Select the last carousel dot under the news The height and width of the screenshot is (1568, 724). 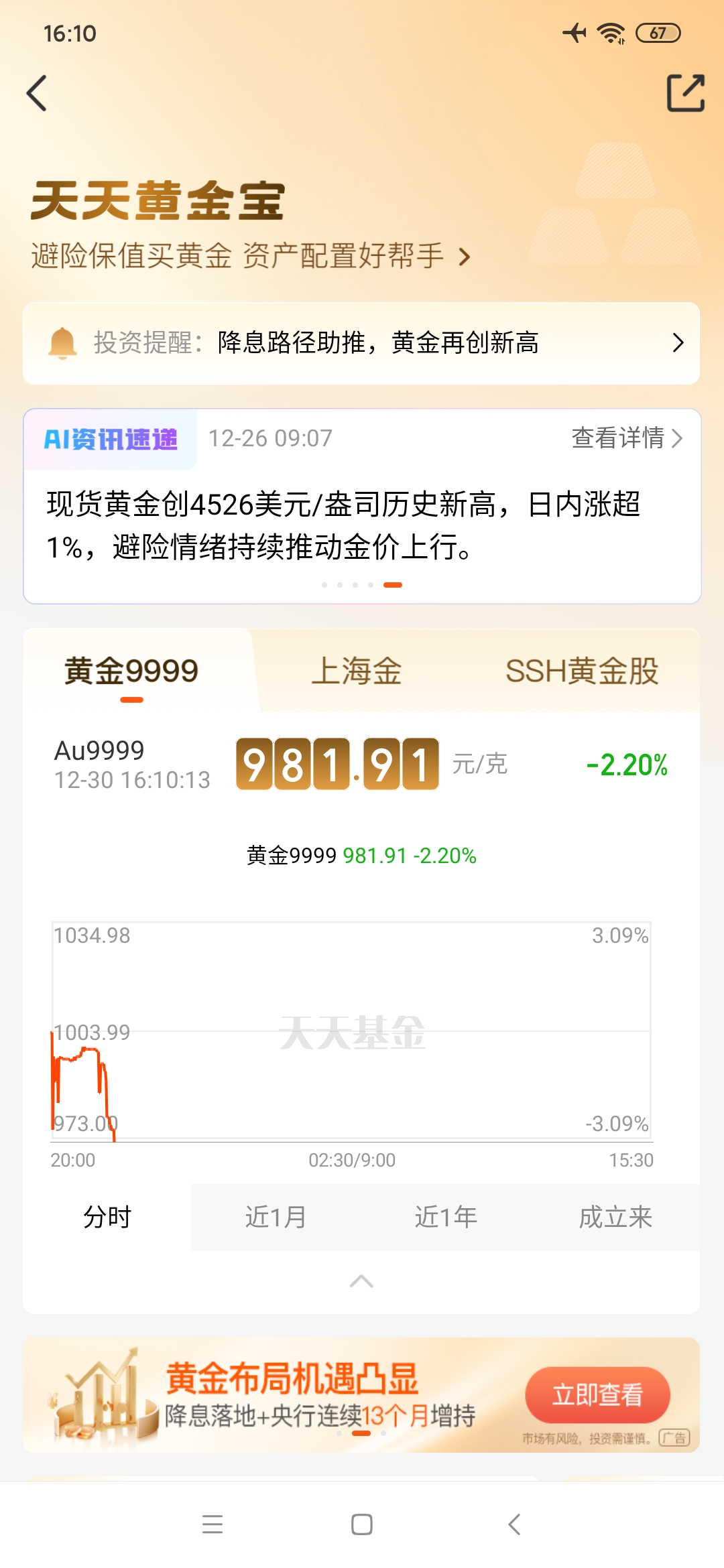coord(394,584)
